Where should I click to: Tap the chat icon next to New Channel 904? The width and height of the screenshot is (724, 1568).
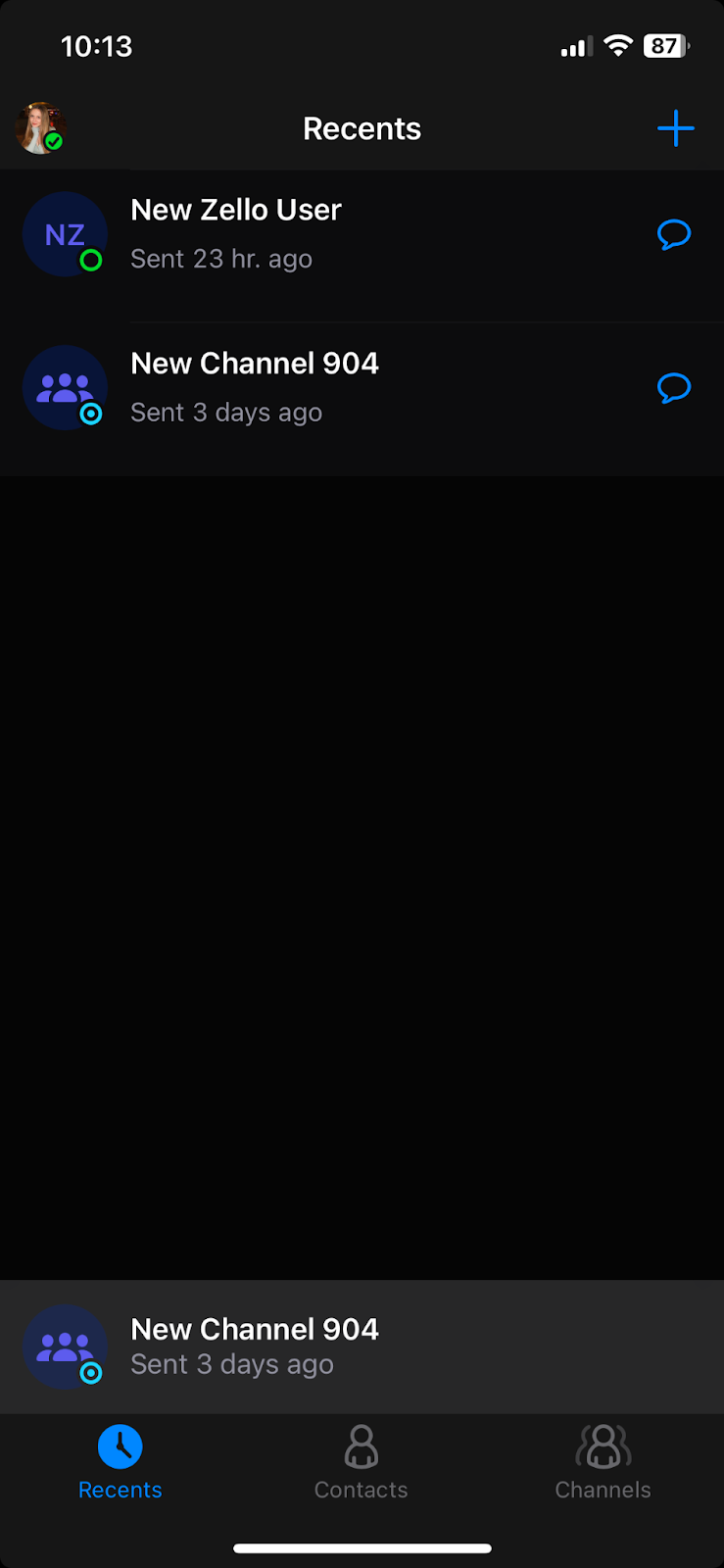click(x=674, y=388)
